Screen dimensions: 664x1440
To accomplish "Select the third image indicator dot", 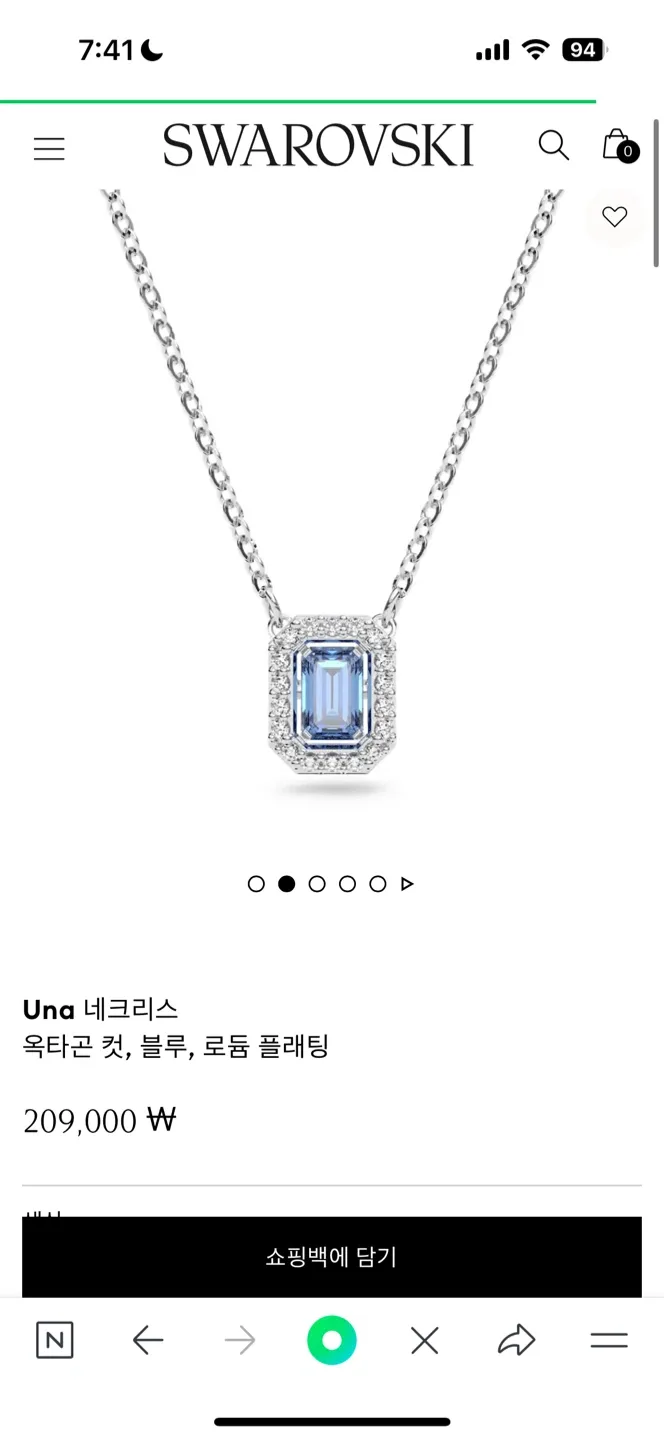I will pyautogui.click(x=317, y=884).
